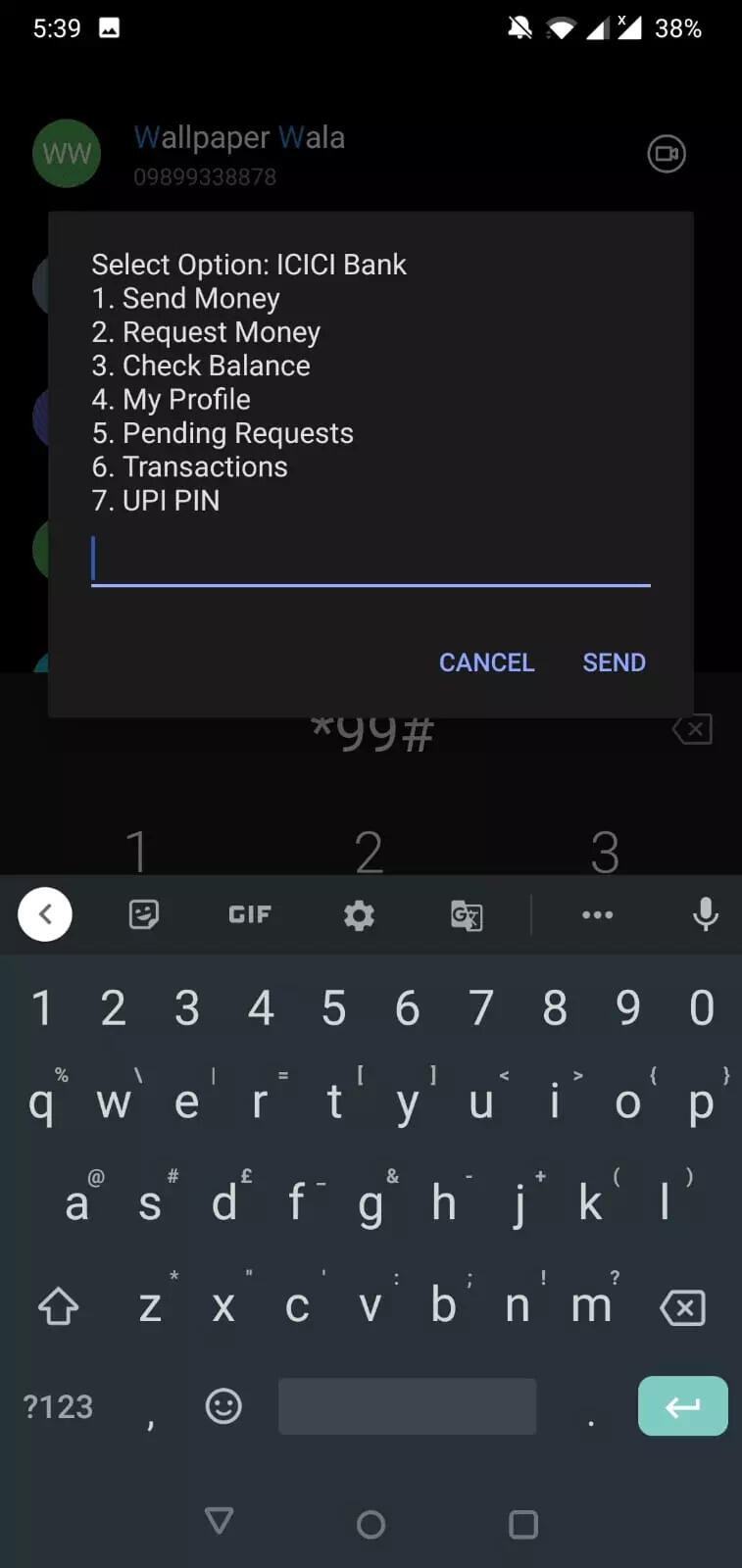Send the USSD response
The image size is (742, 1568).
pos(614,662)
